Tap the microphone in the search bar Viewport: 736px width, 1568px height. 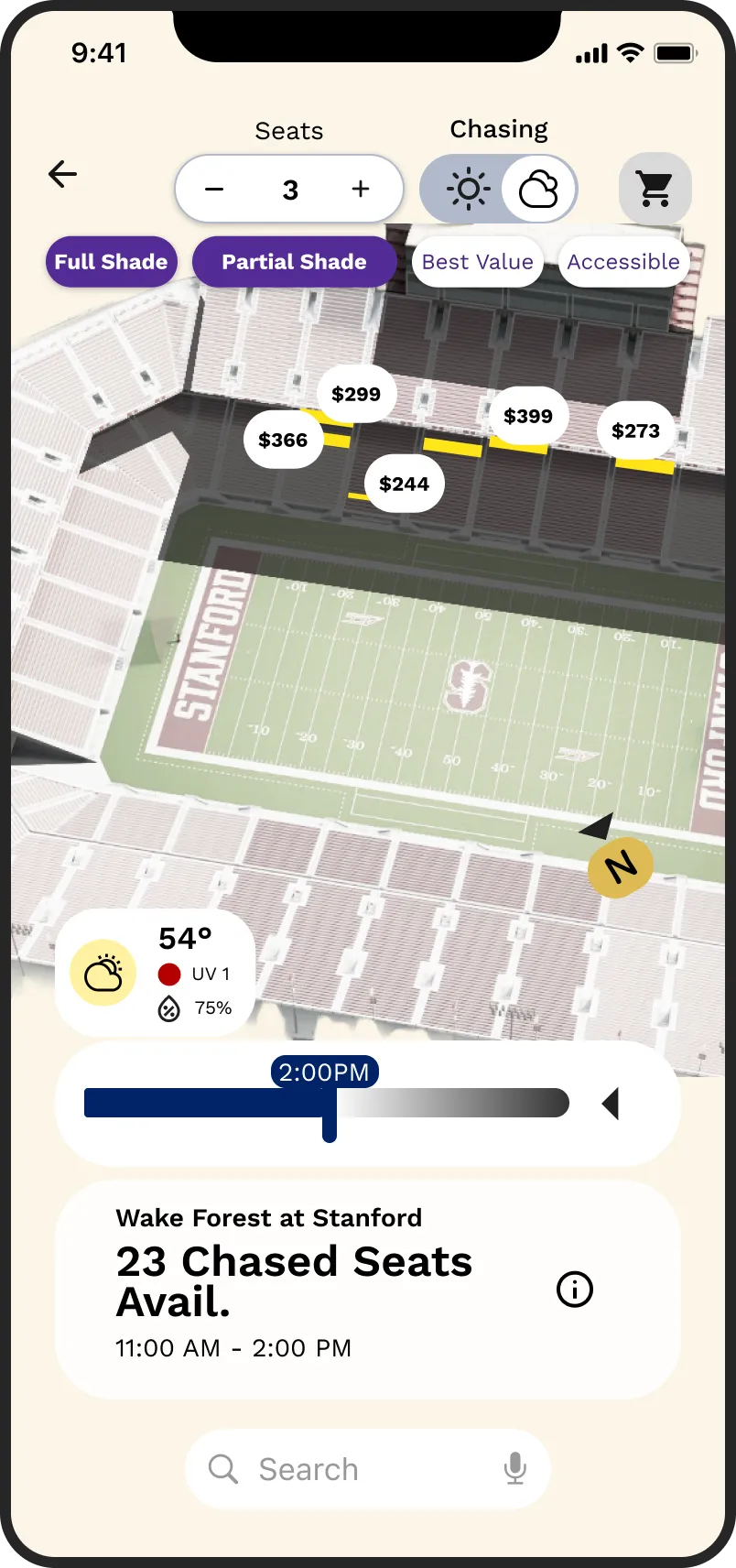pos(515,1469)
